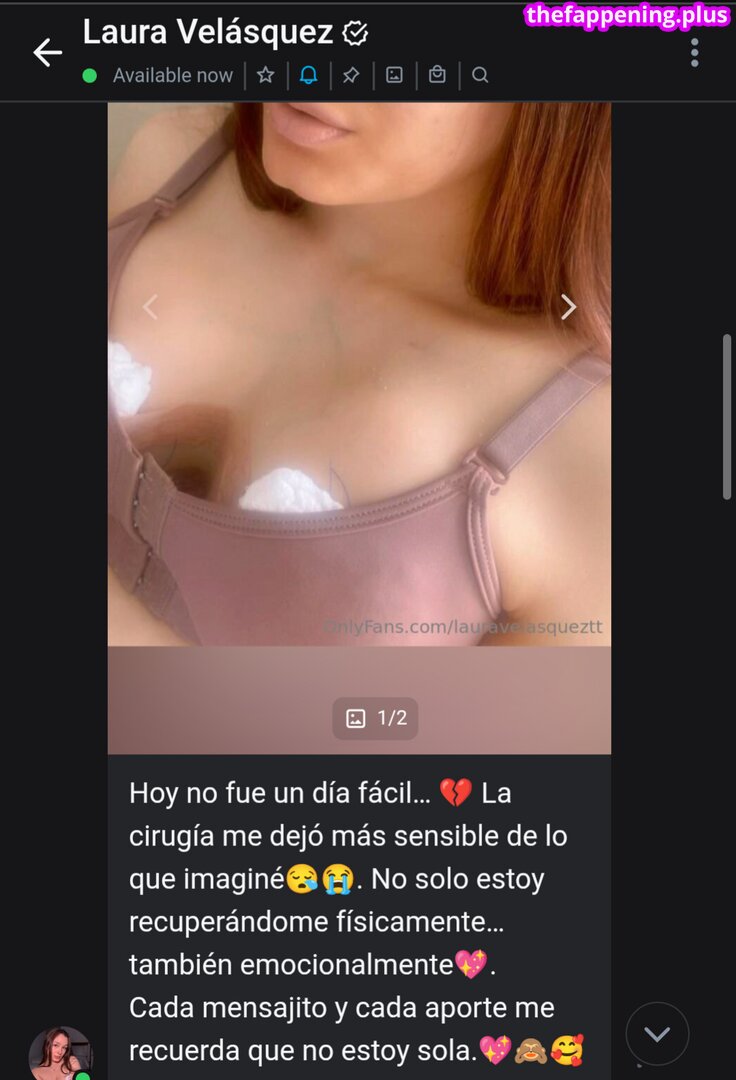
Task: Show the next image in the post
Action: (568, 307)
